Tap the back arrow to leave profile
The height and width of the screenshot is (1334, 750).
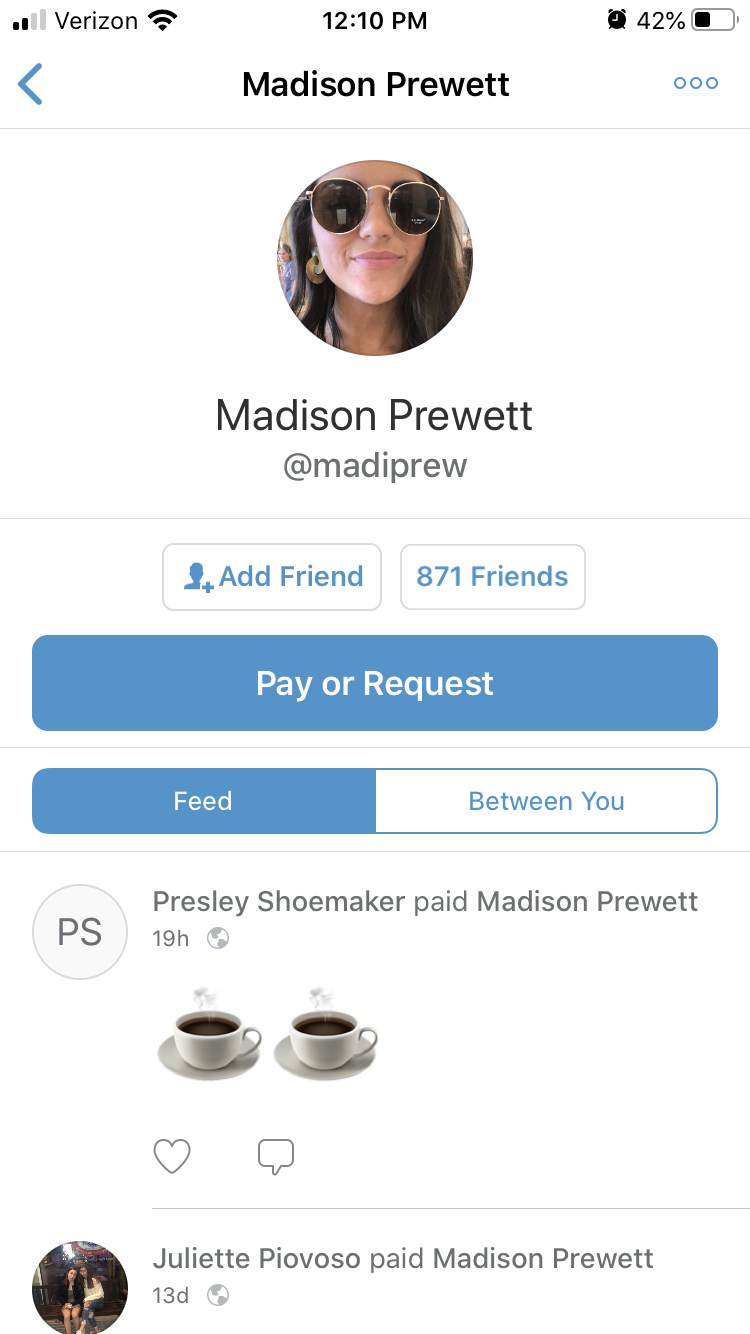point(30,84)
